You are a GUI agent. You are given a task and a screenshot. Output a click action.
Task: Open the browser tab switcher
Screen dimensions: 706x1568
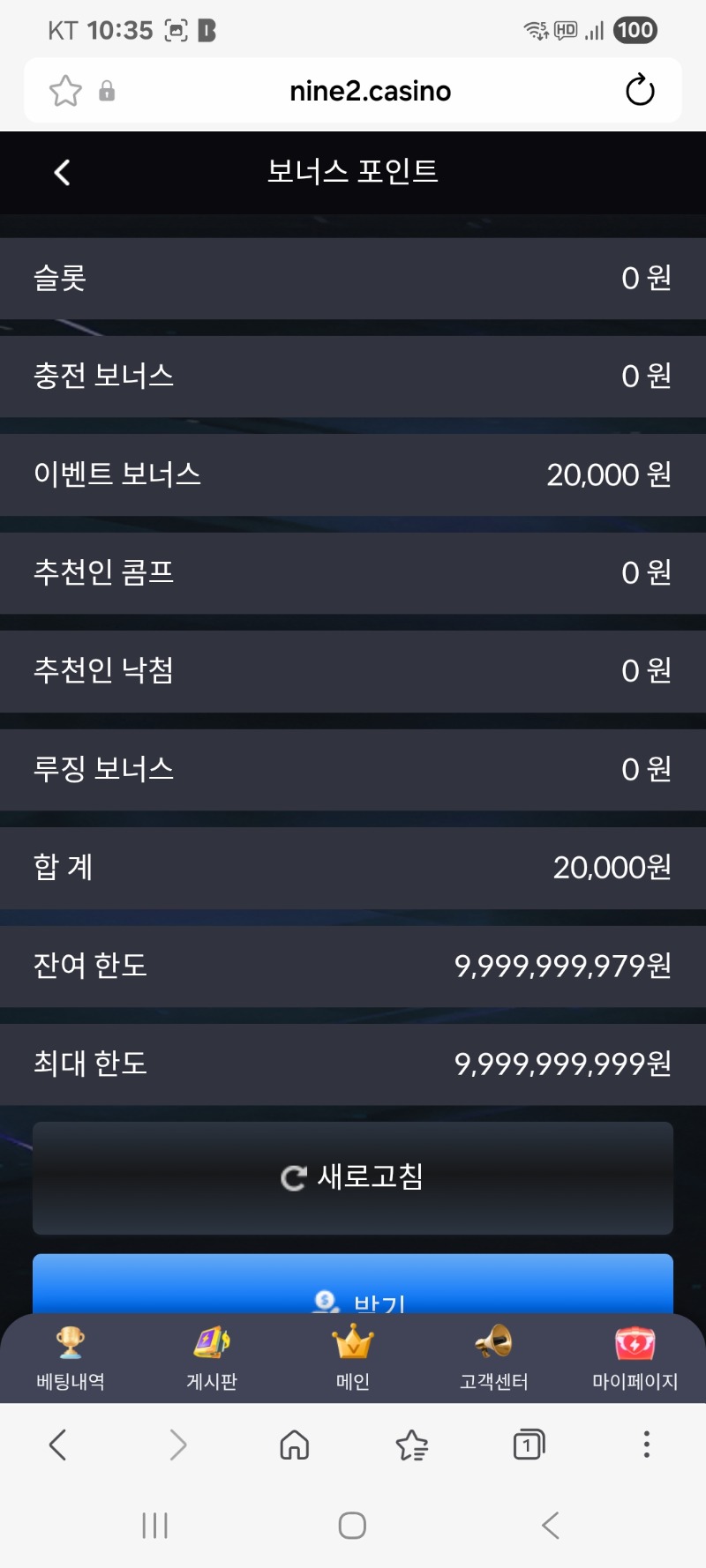click(529, 1445)
